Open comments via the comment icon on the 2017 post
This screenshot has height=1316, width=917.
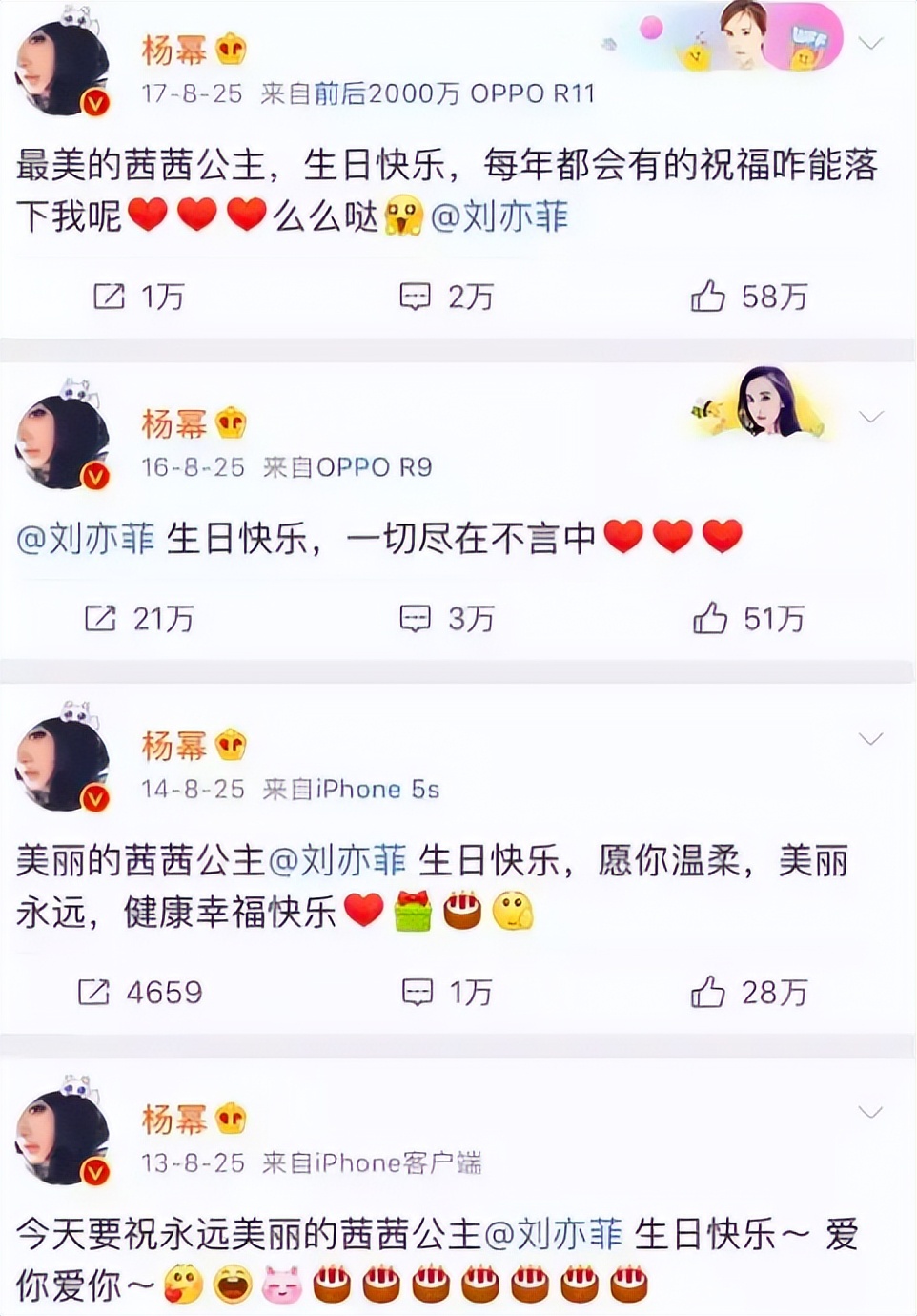tap(415, 298)
